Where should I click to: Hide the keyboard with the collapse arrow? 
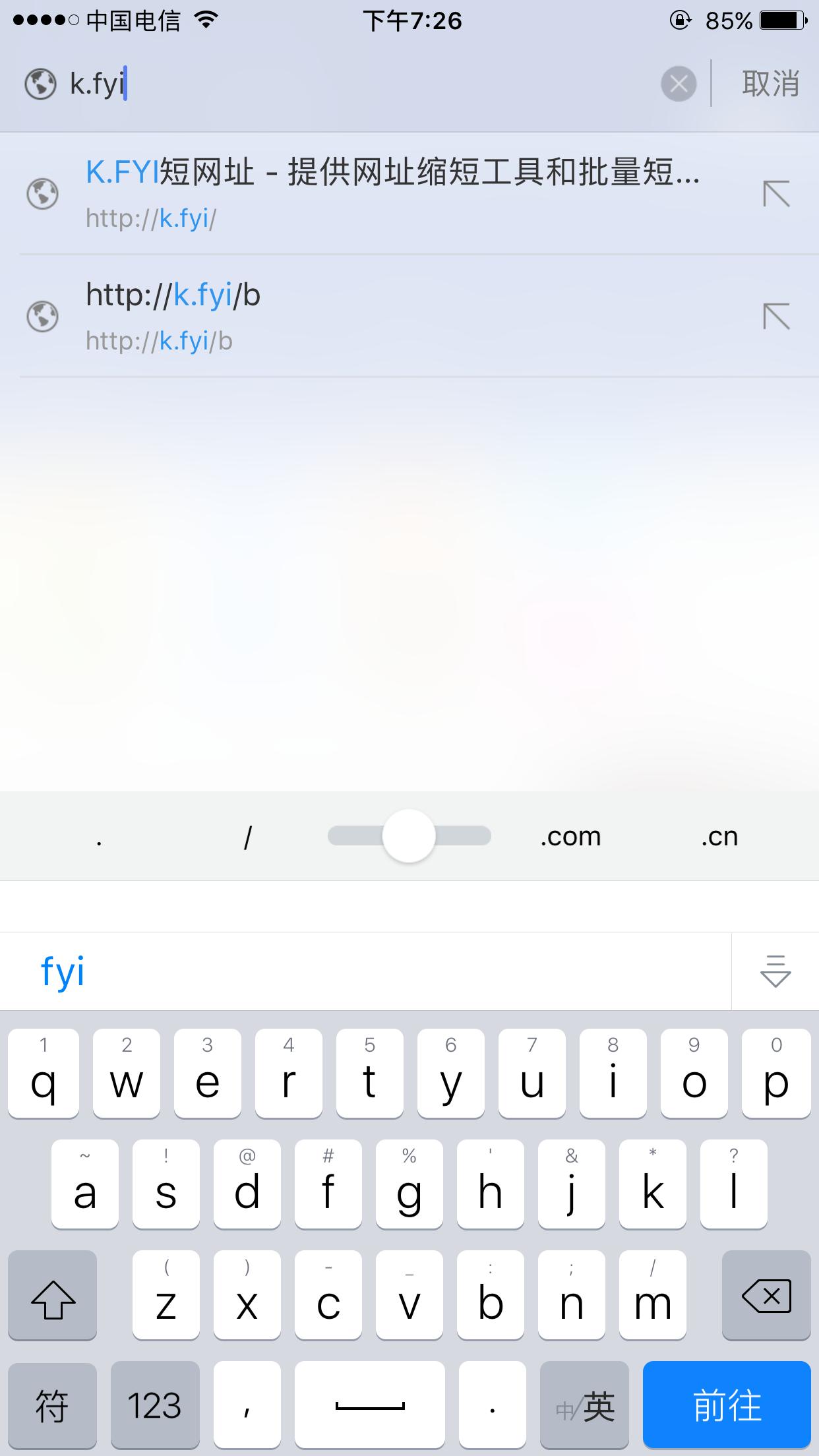click(x=775, y=971)
